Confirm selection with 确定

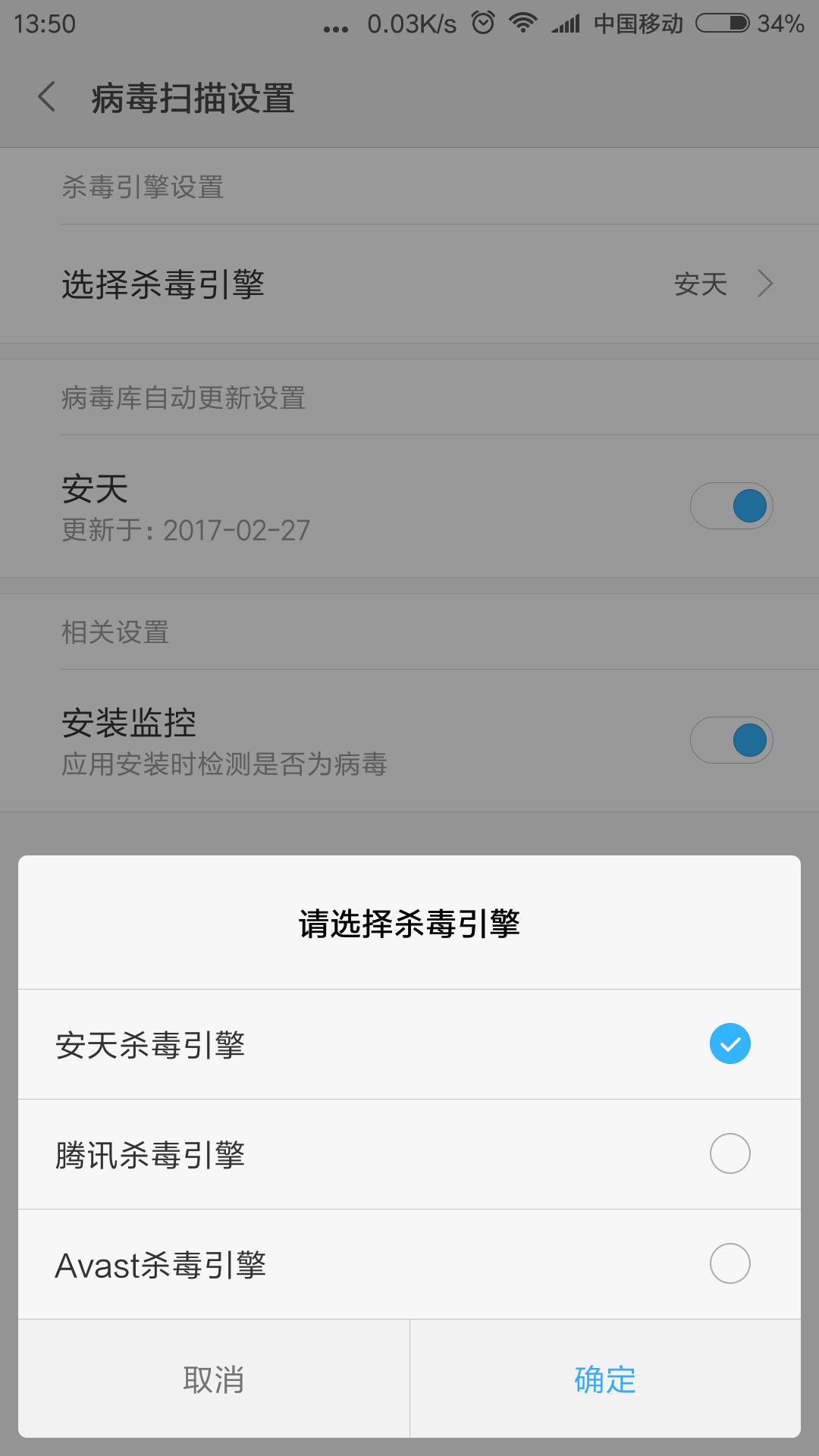coord(605,1379)
